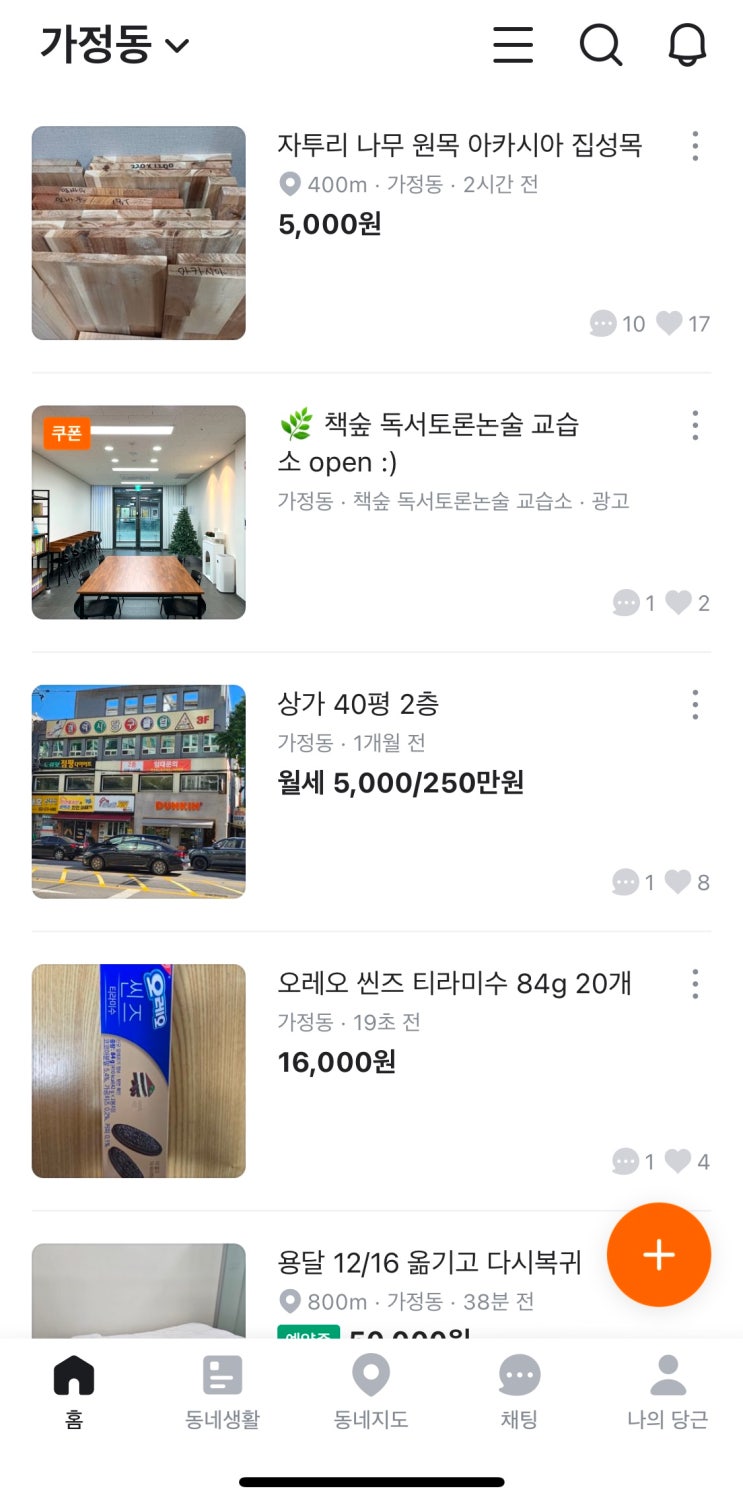The image size is (743, 1503).
Task: Open the 가정동 neighborhood dropdown
Action: tap(114, 45)
